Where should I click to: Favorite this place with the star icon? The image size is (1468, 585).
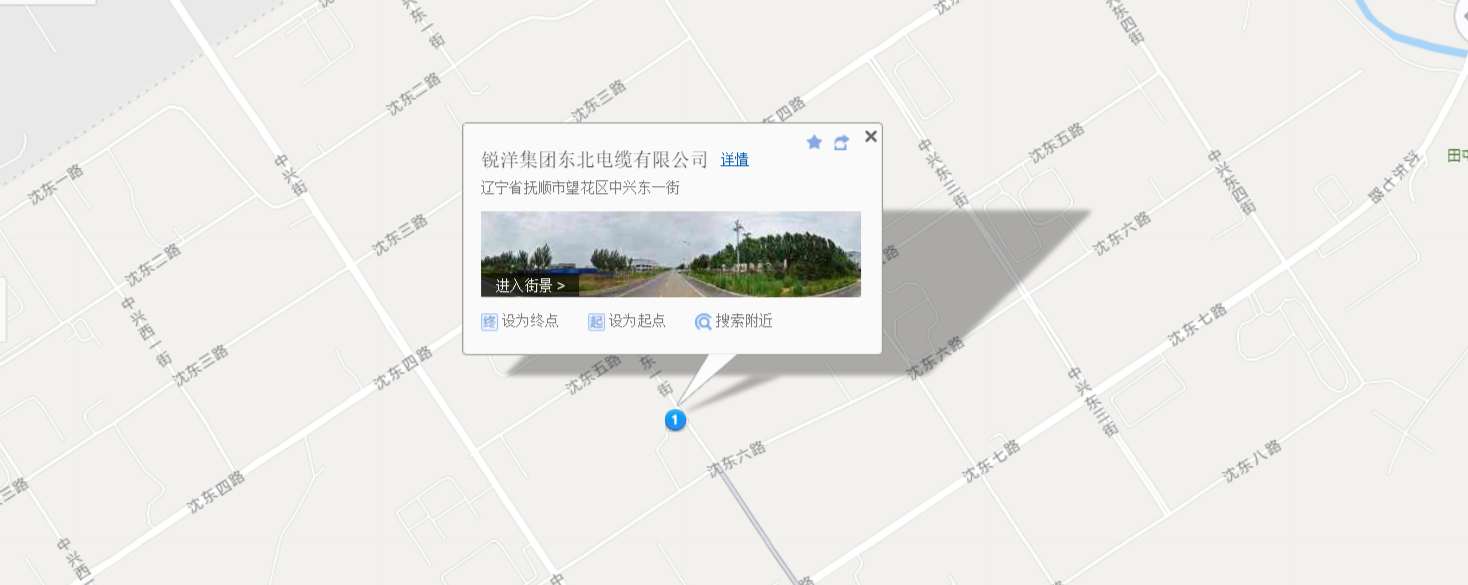(814, 143)
